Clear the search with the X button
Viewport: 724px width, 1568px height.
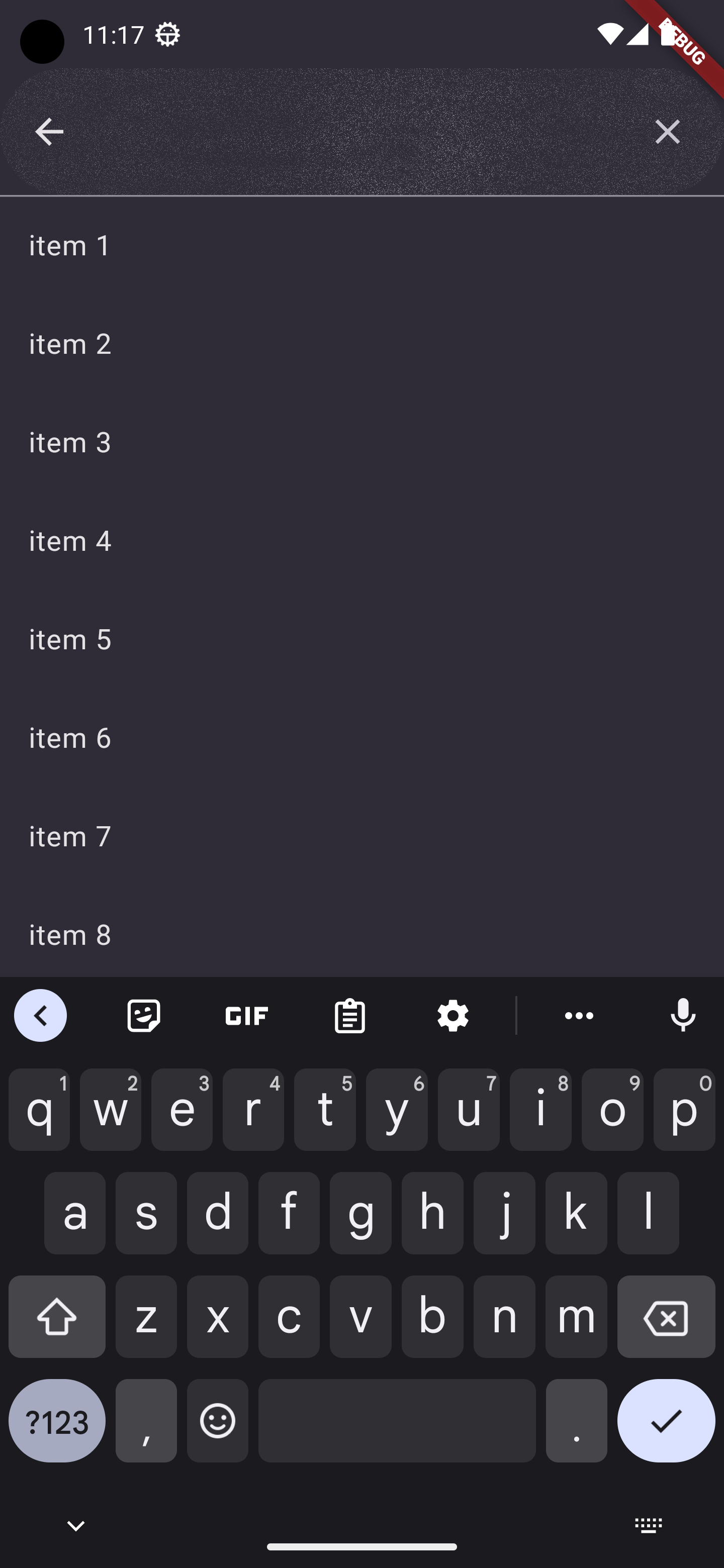[x=668, y=132]
